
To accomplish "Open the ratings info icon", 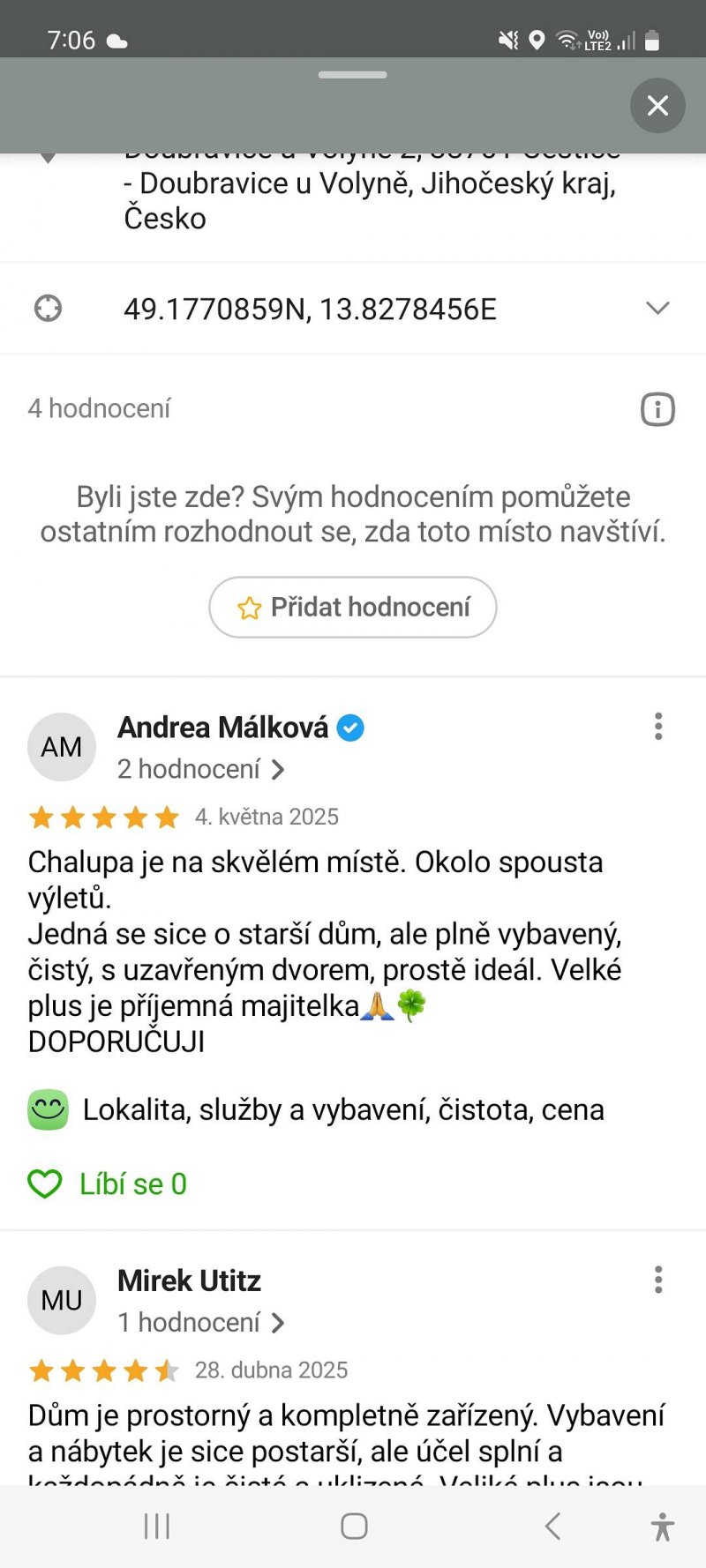I will click(x=657, y=409).
